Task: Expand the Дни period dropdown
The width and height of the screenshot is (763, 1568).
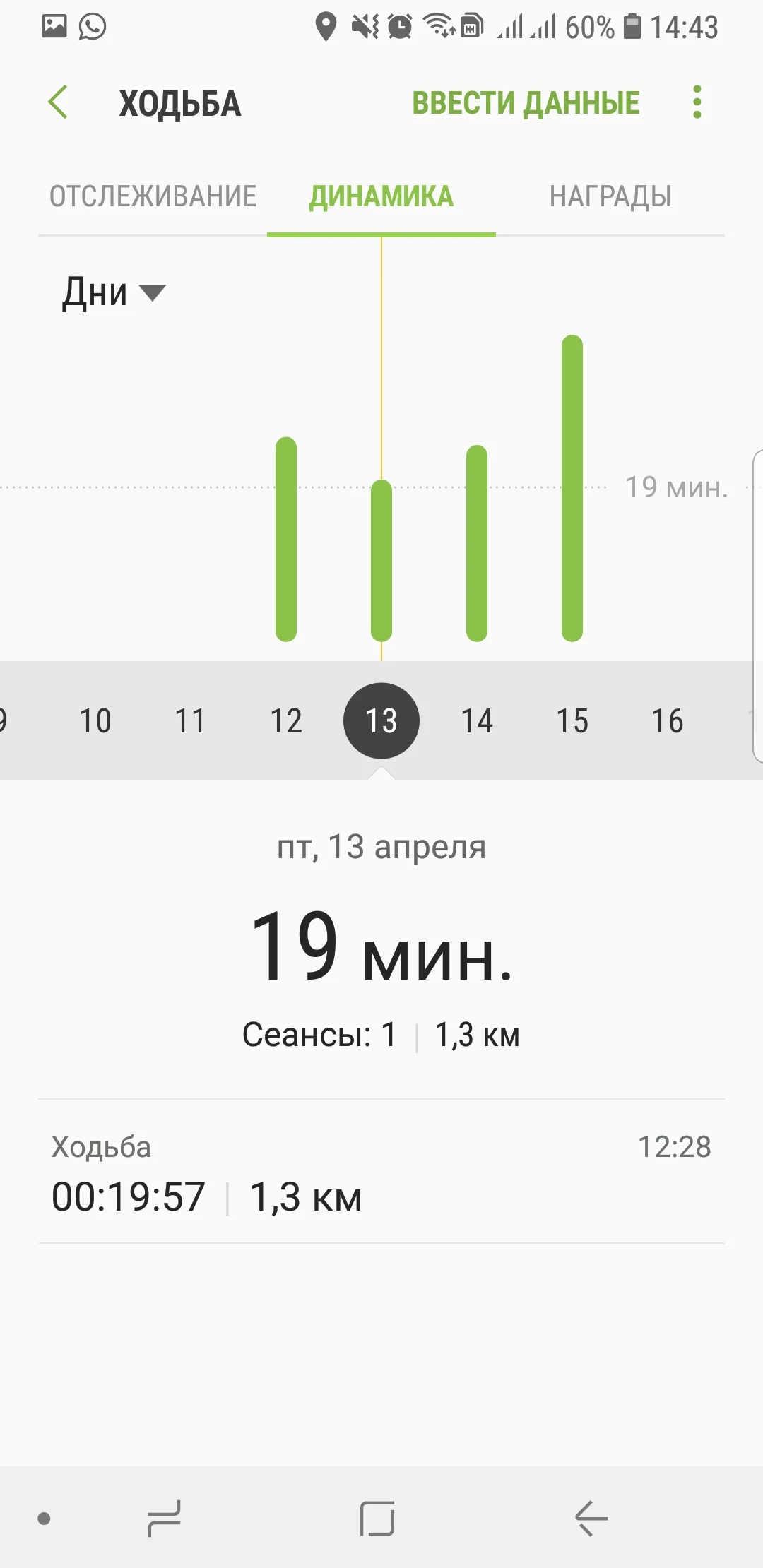Action: [113, 292]
